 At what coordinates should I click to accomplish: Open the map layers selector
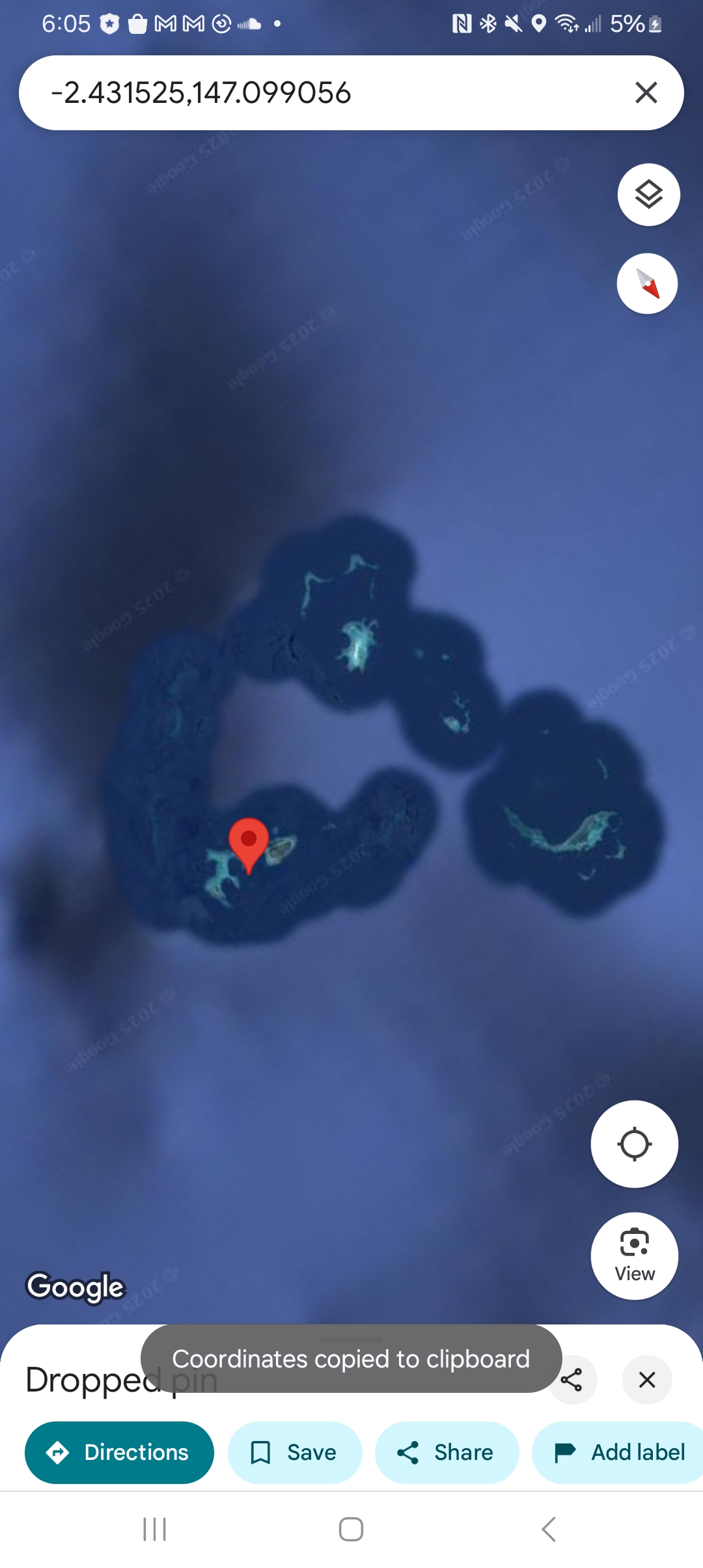click(648, 195)
